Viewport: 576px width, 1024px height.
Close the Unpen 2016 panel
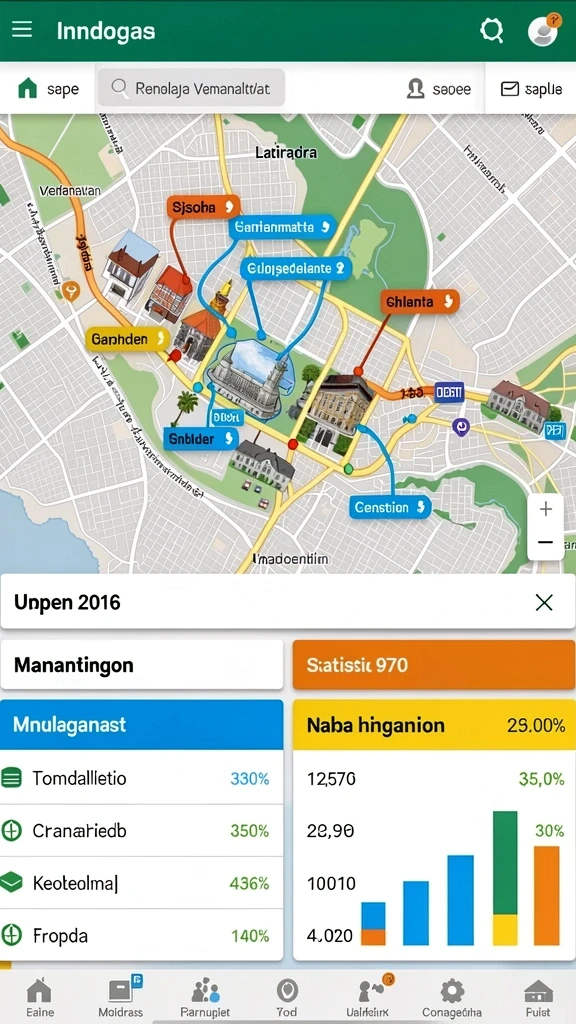pos(544,602)
